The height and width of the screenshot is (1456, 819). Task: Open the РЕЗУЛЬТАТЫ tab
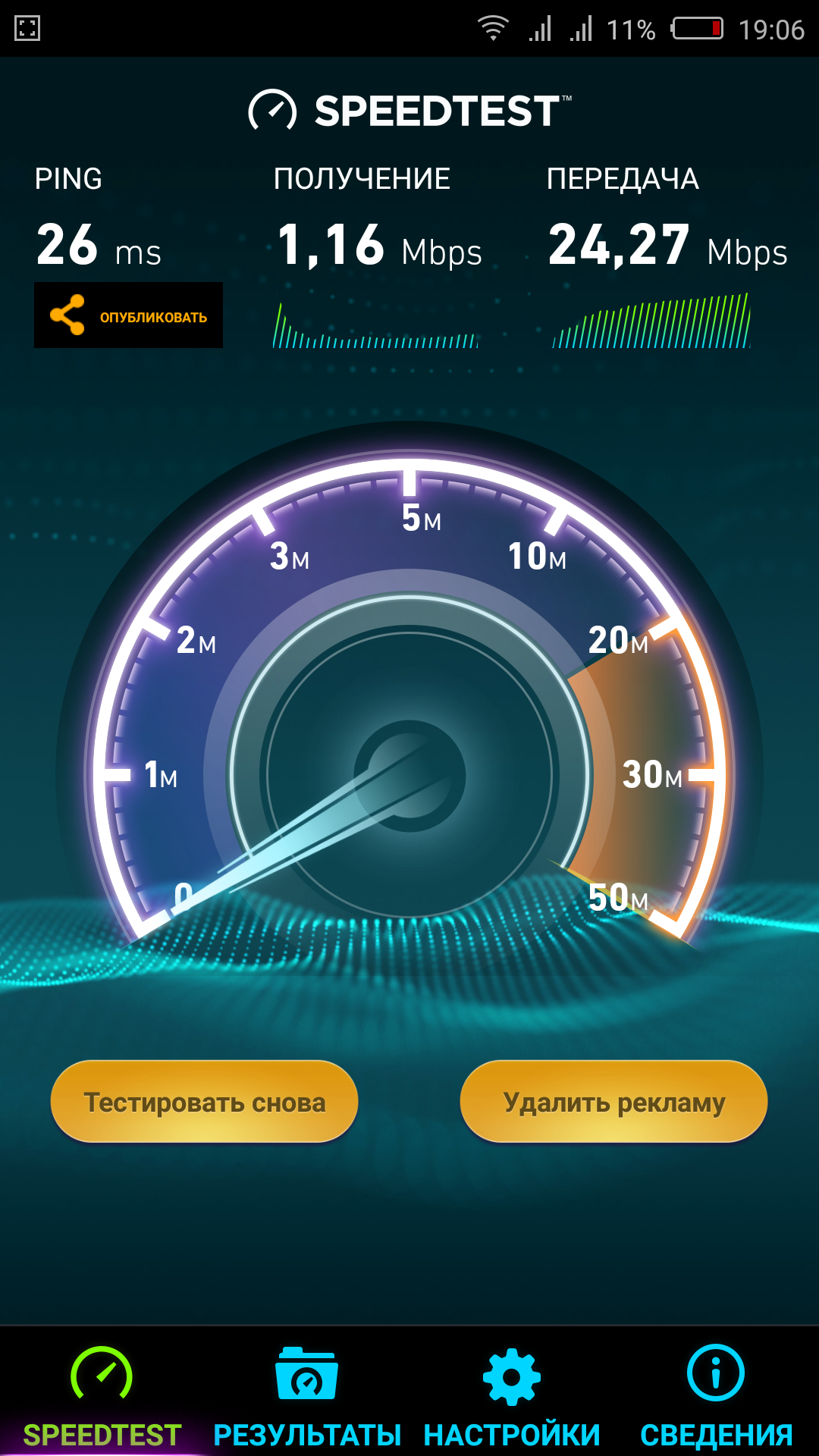[x=306, y=1397]
